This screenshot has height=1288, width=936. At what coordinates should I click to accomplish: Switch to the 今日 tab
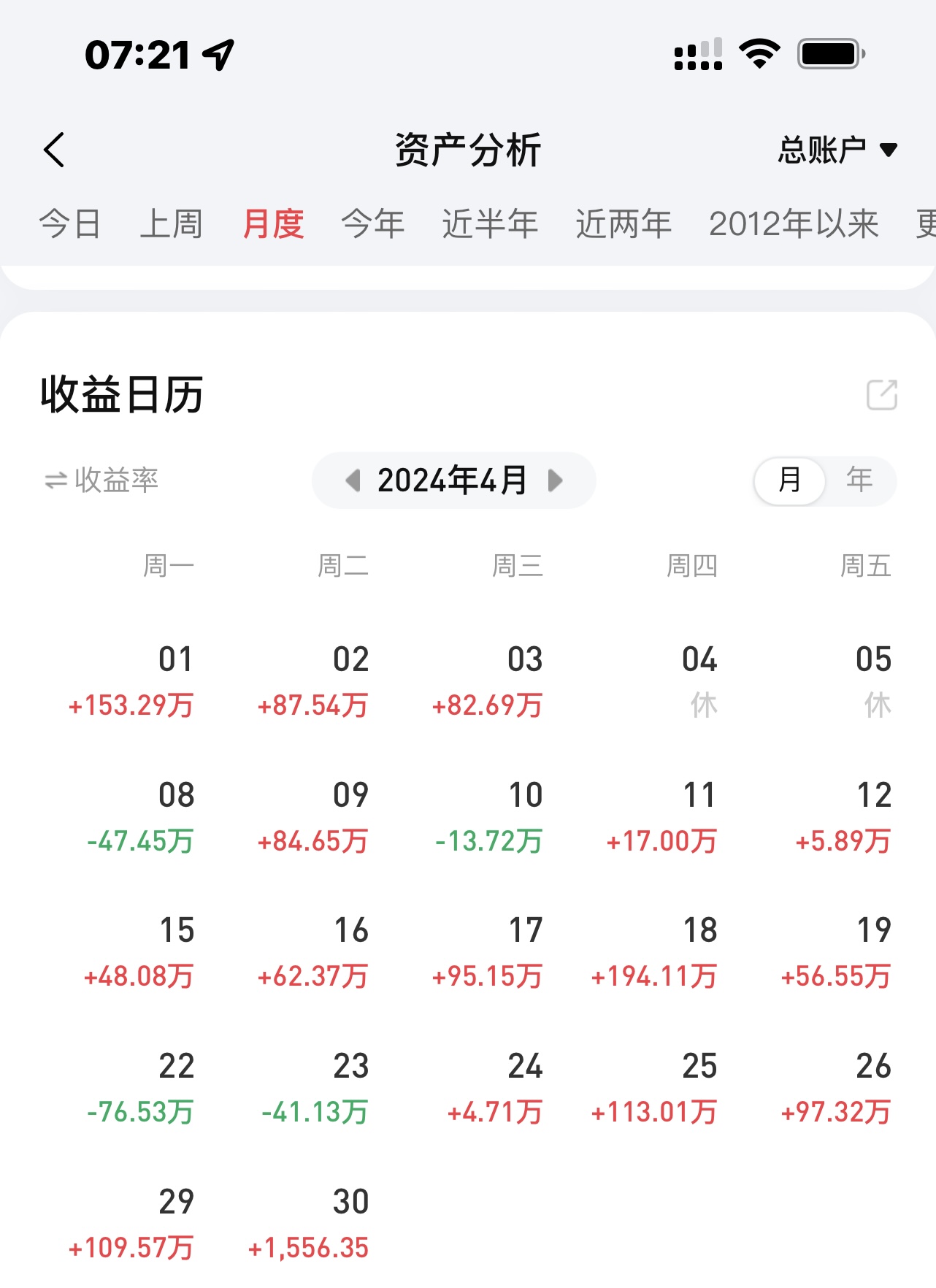point(69,223)
